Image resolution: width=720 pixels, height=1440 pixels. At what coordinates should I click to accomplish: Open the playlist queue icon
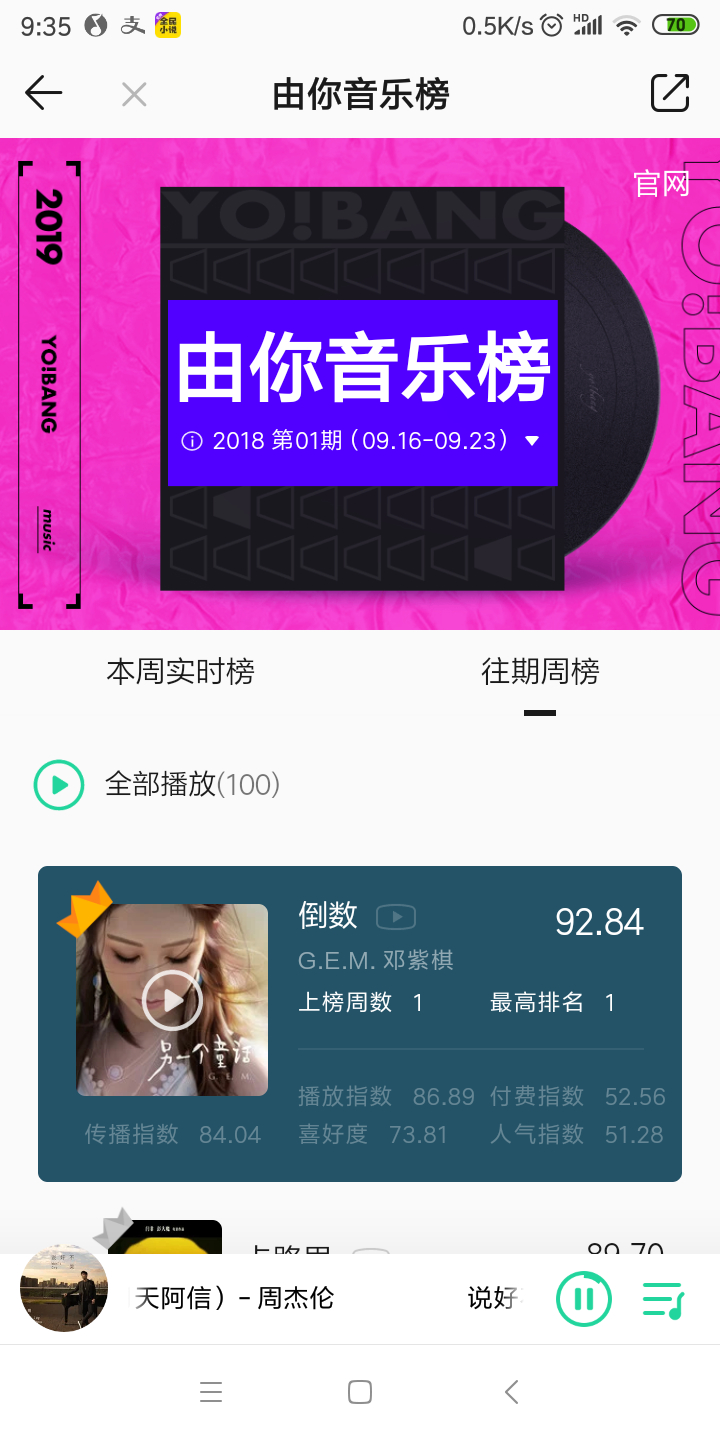point(662,1299)
